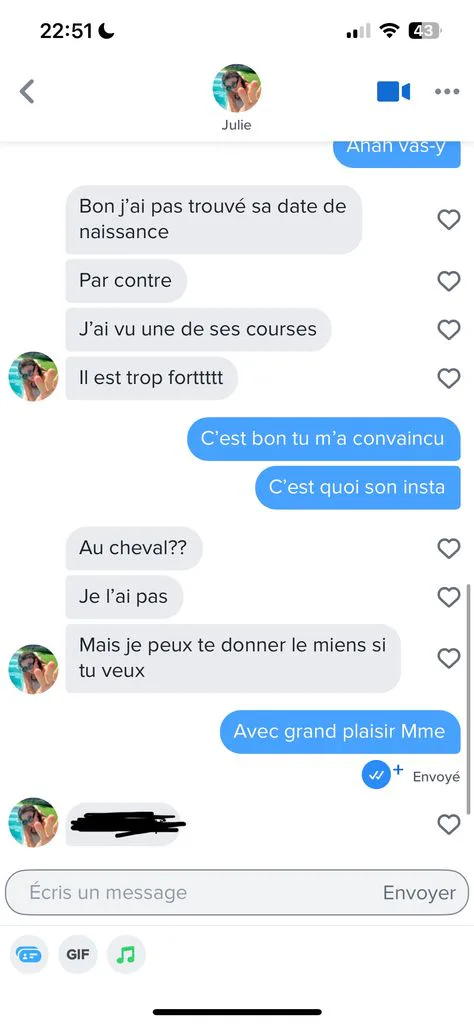Screen dimensions: 474x1024
Task: Go back using the top-left arrow
Action: coord(27,92)
